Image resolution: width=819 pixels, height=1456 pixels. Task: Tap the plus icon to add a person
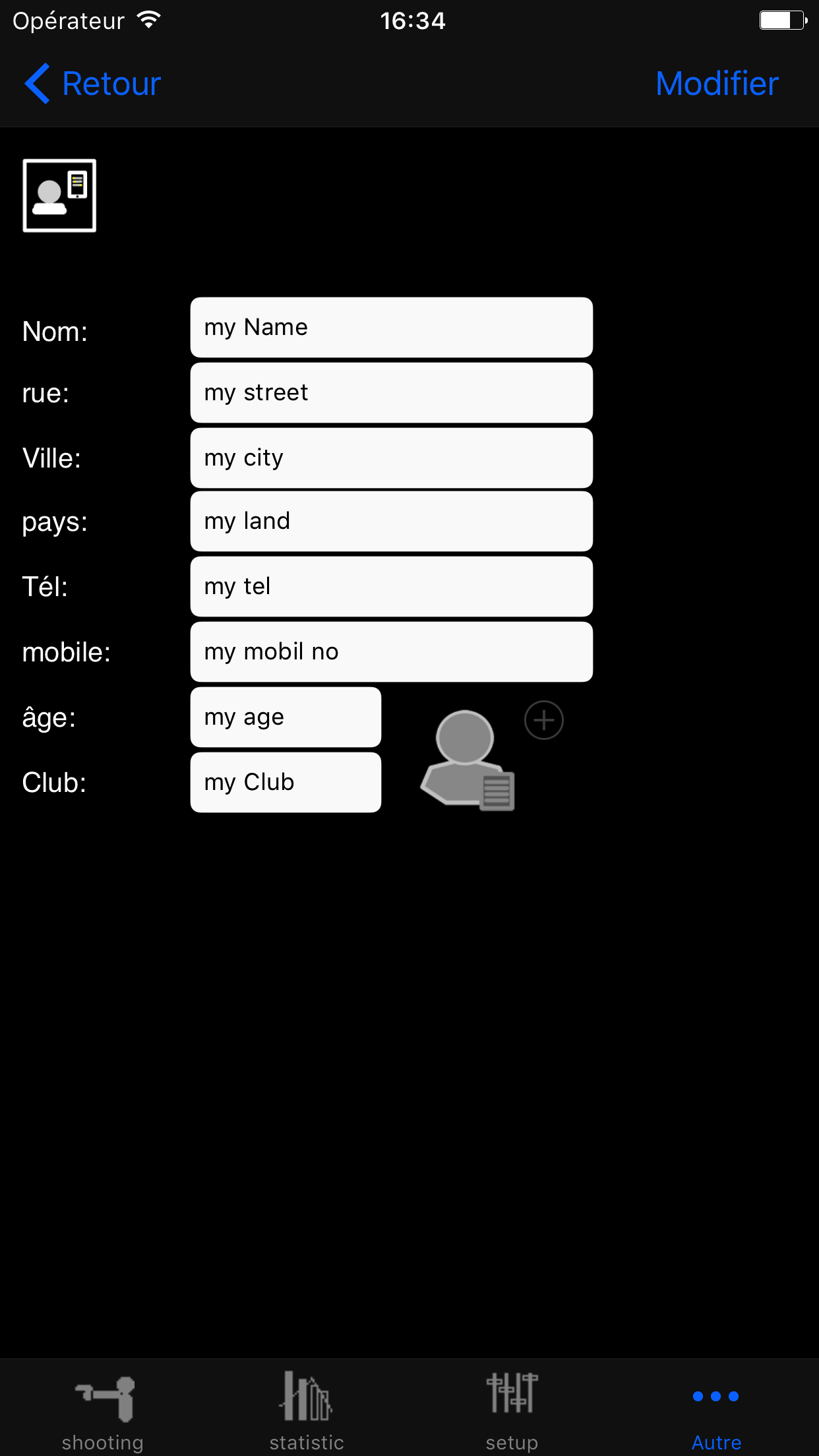point(544,720)
